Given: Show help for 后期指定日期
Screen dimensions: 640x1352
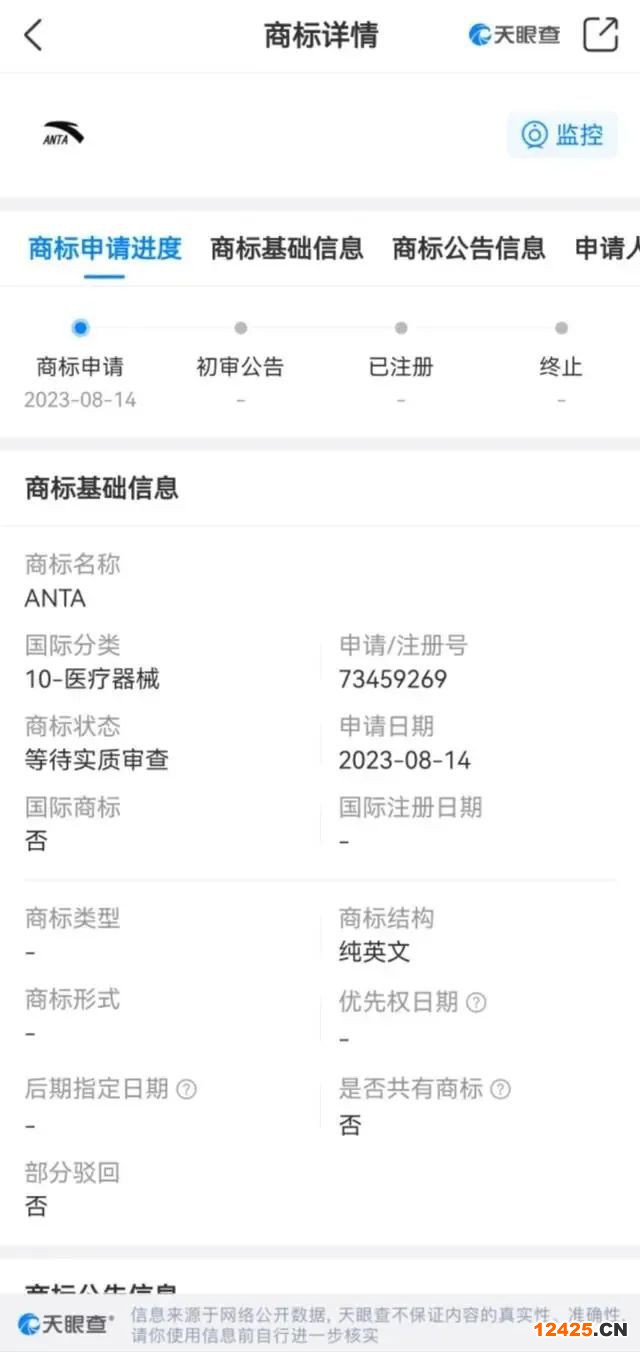Looking at the screenshot, I should (x=186, y=1089).
